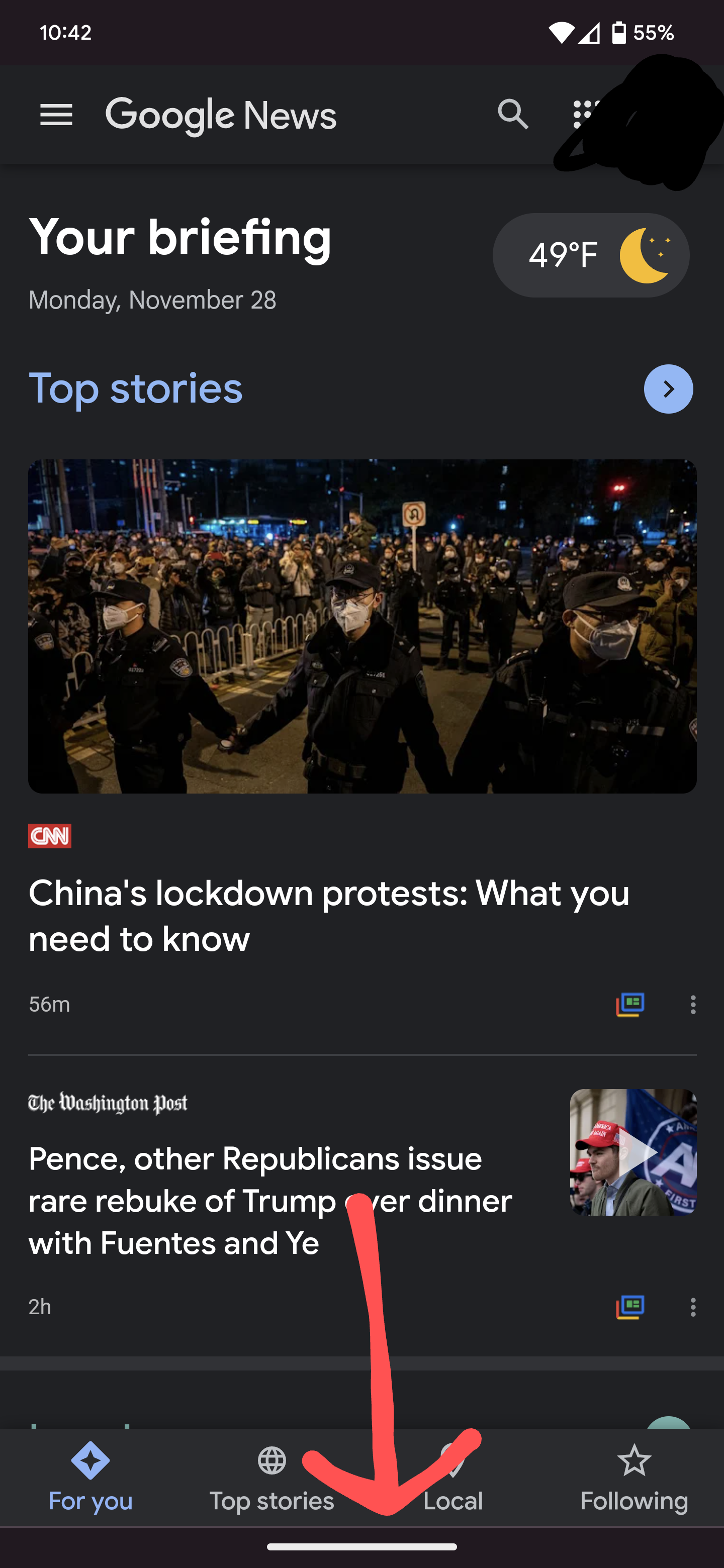Open more options for the CNN story

coord(692,1004)
